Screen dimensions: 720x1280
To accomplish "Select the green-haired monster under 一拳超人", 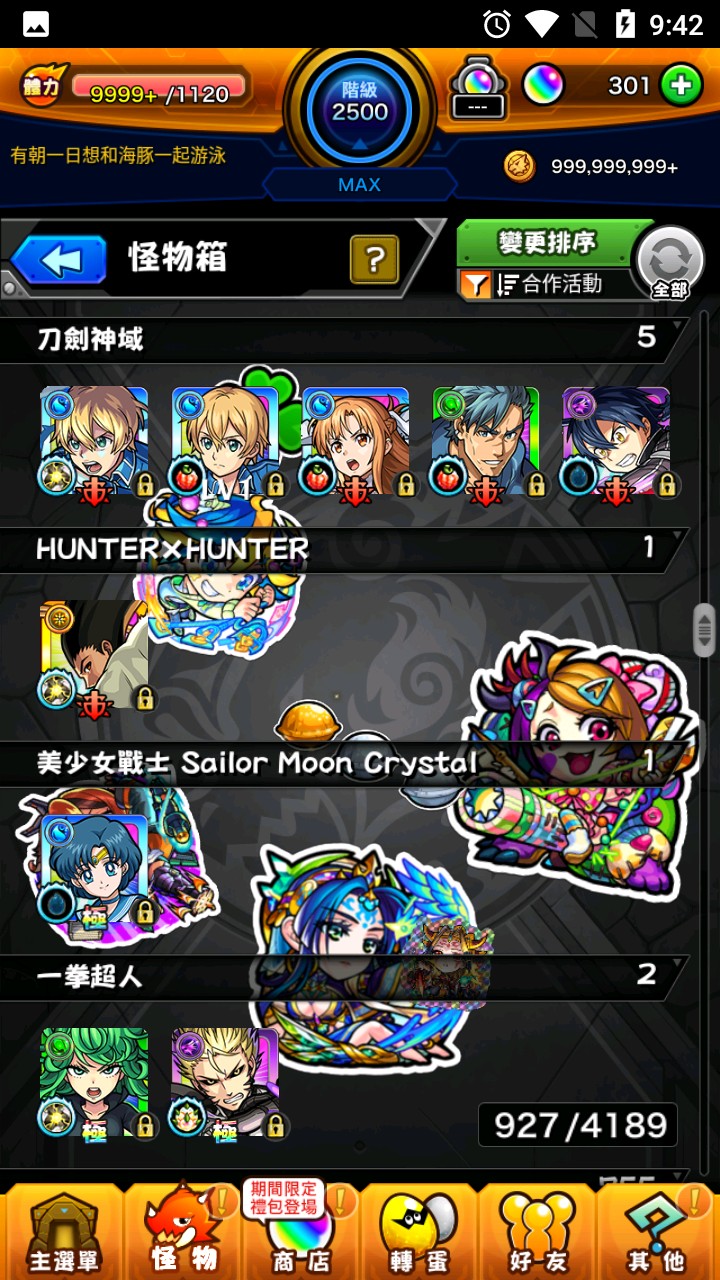I will click(94, 1082).
